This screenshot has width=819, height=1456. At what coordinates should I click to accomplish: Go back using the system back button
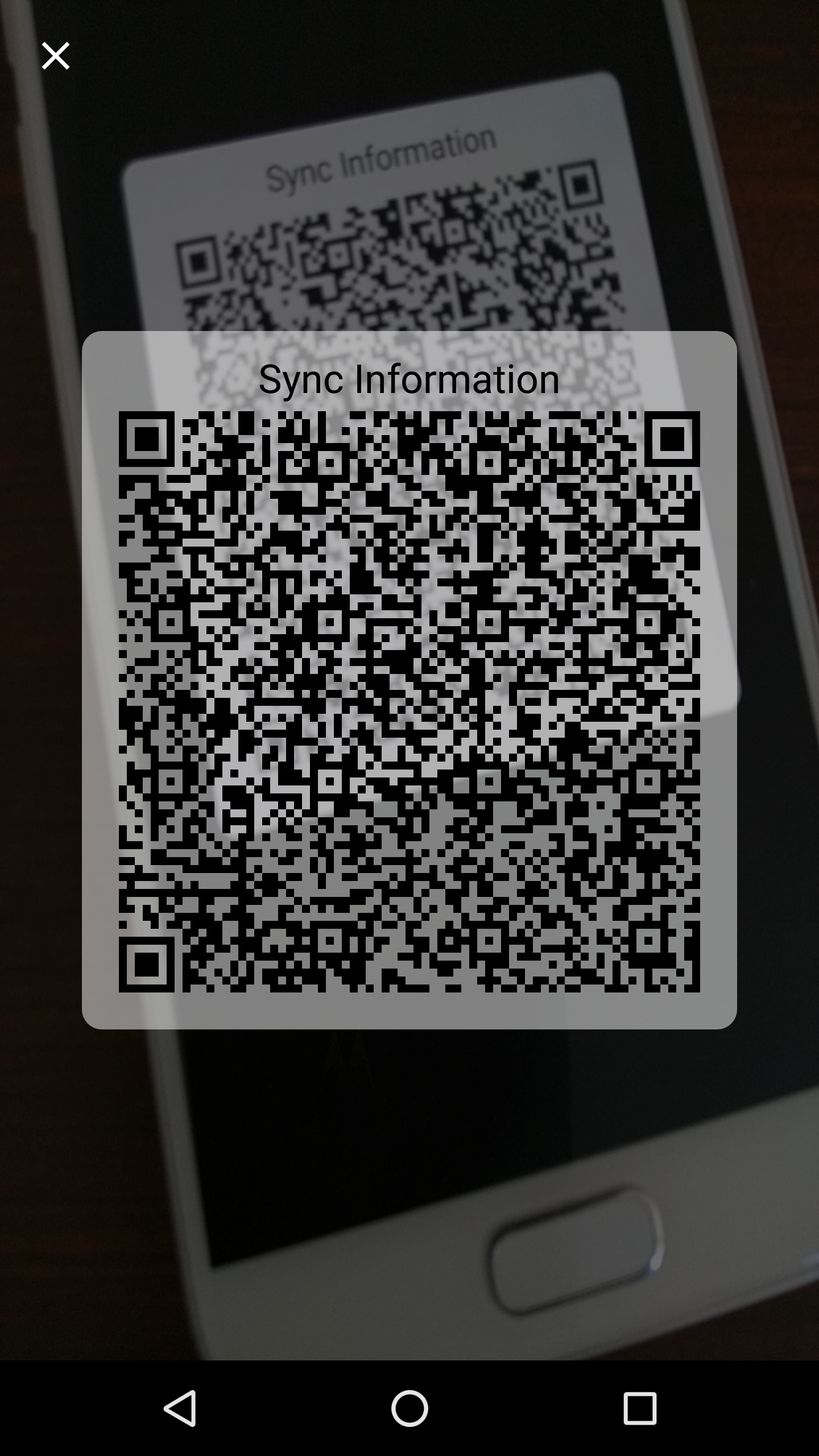[x=180, y=1408]
